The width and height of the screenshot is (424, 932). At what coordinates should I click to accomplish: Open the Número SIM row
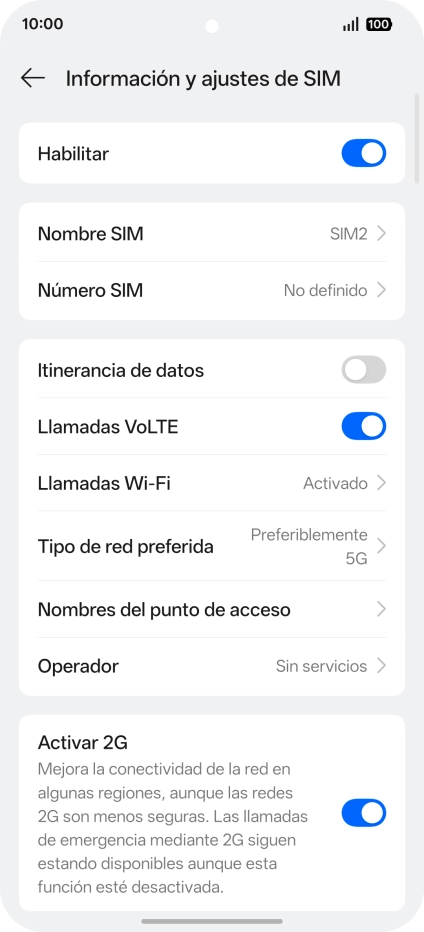point(212,290)
